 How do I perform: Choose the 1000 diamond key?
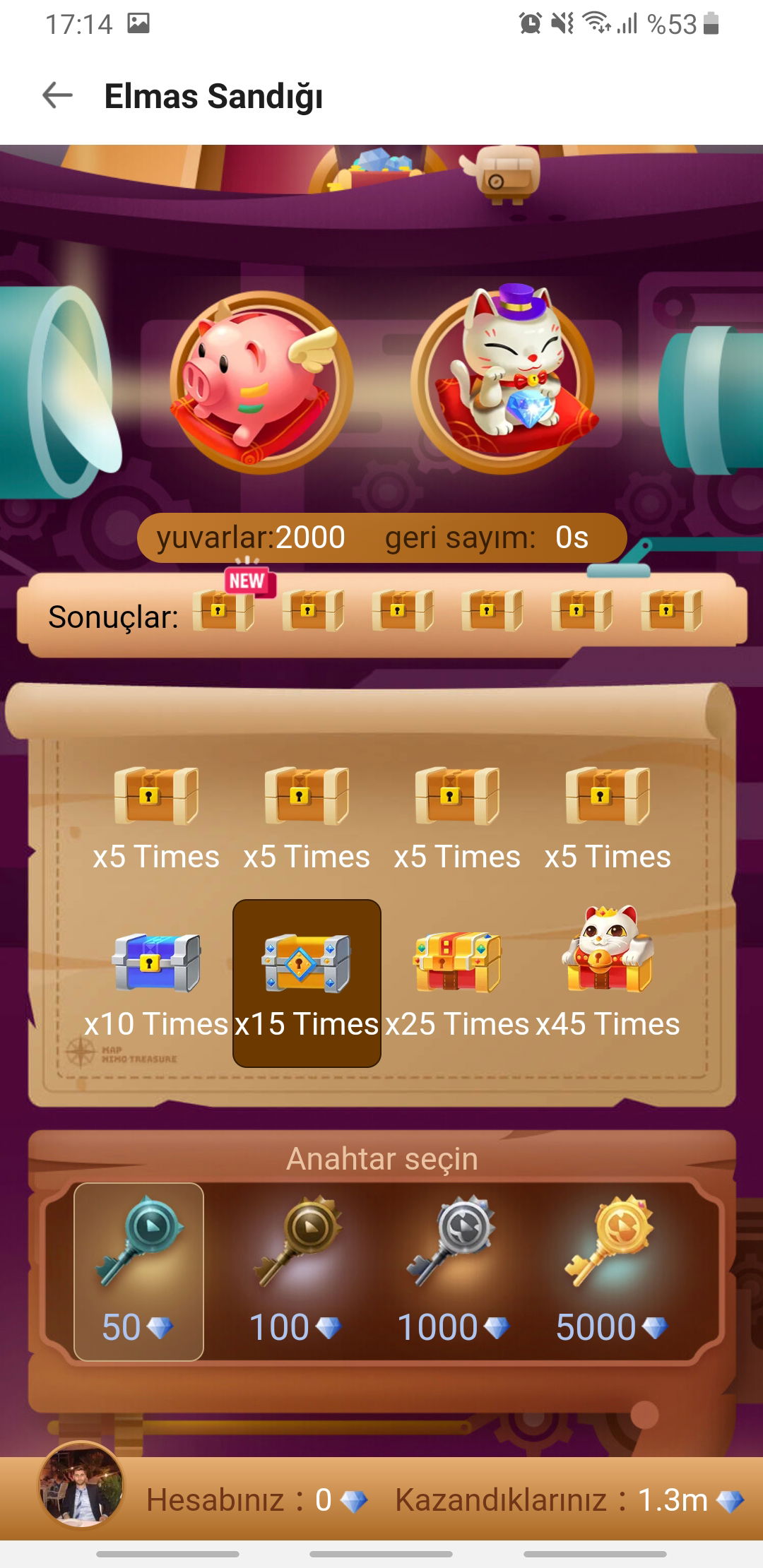pos(454,1271)
